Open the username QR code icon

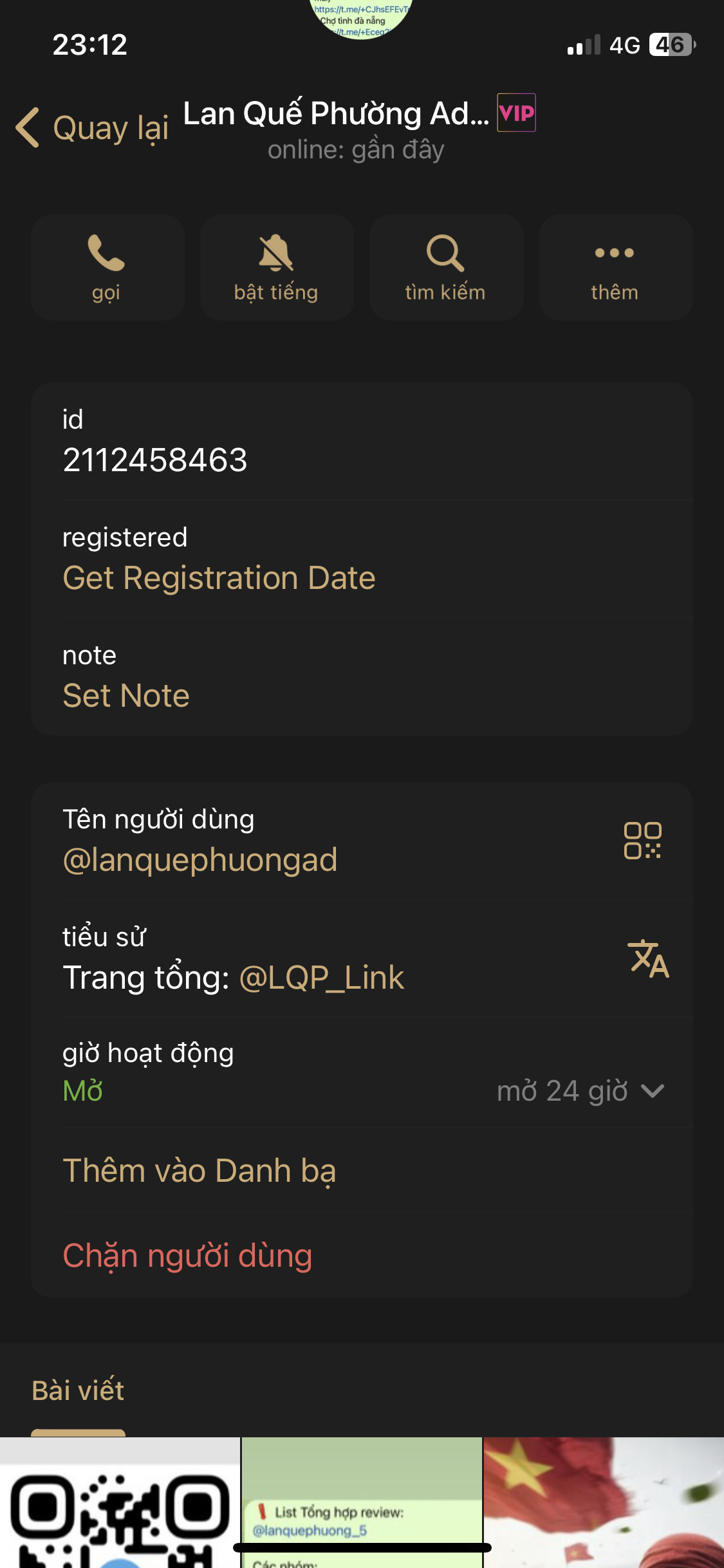[642, 841]
